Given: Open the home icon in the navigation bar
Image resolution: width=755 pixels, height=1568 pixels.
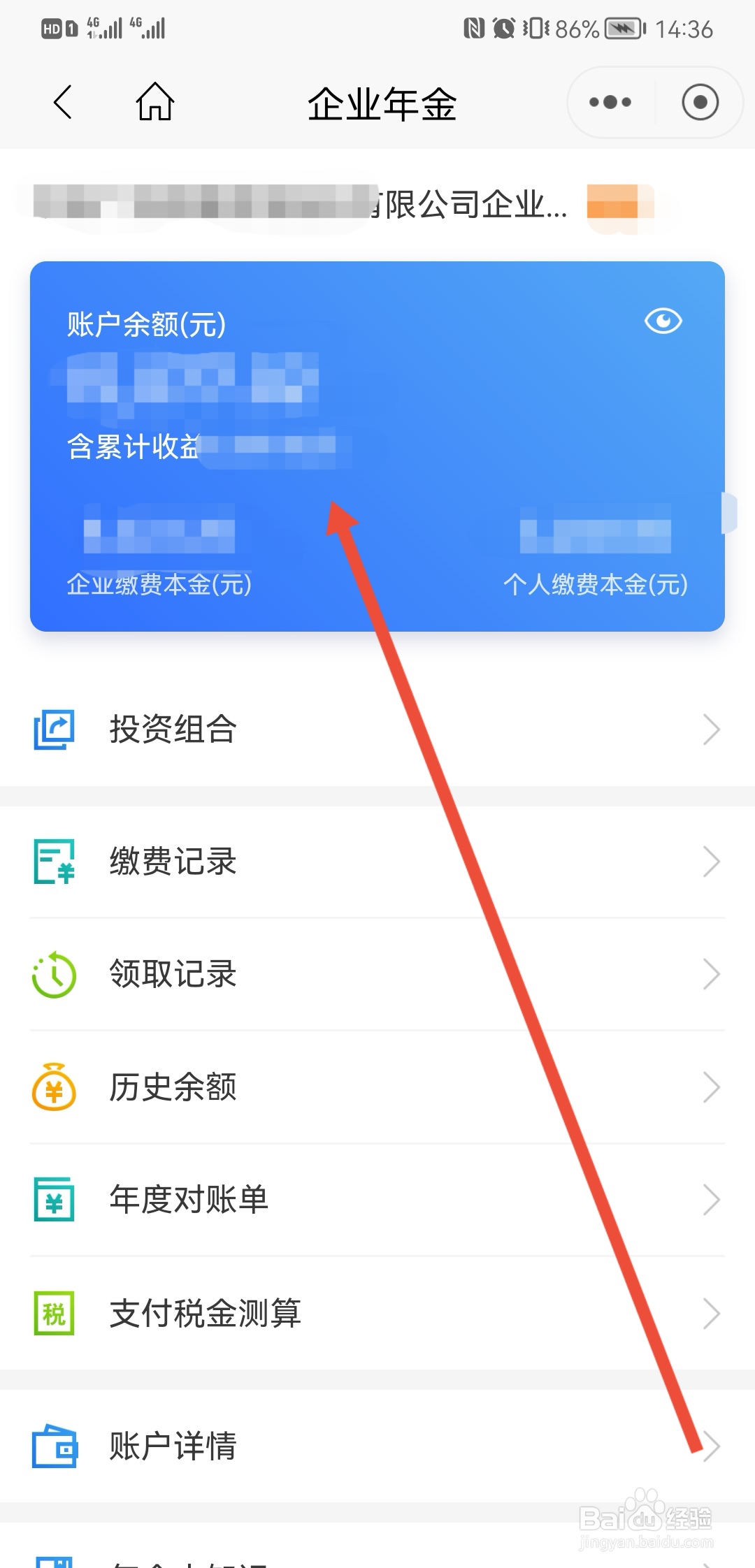Looking at the screenshot, I should (154, 102).
